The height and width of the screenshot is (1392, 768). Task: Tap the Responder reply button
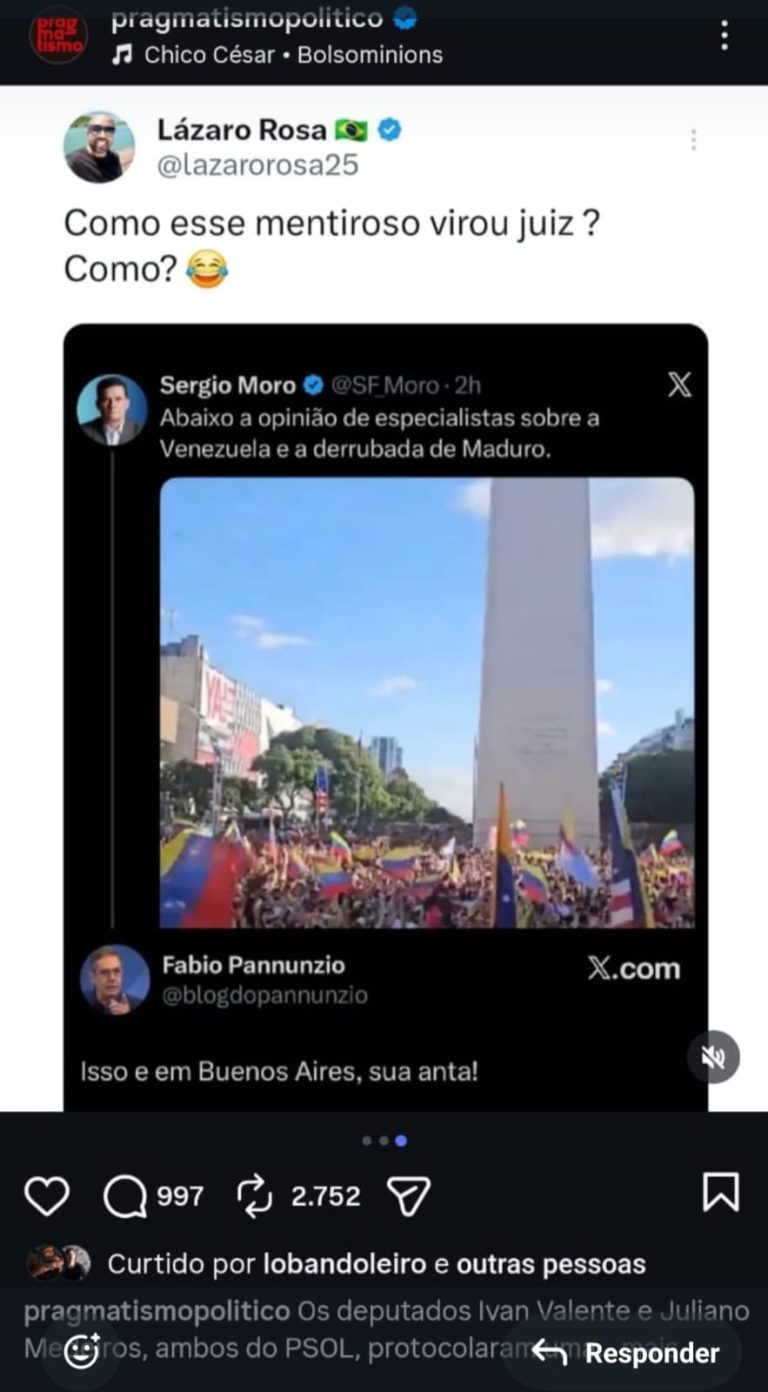[628, 1353]
